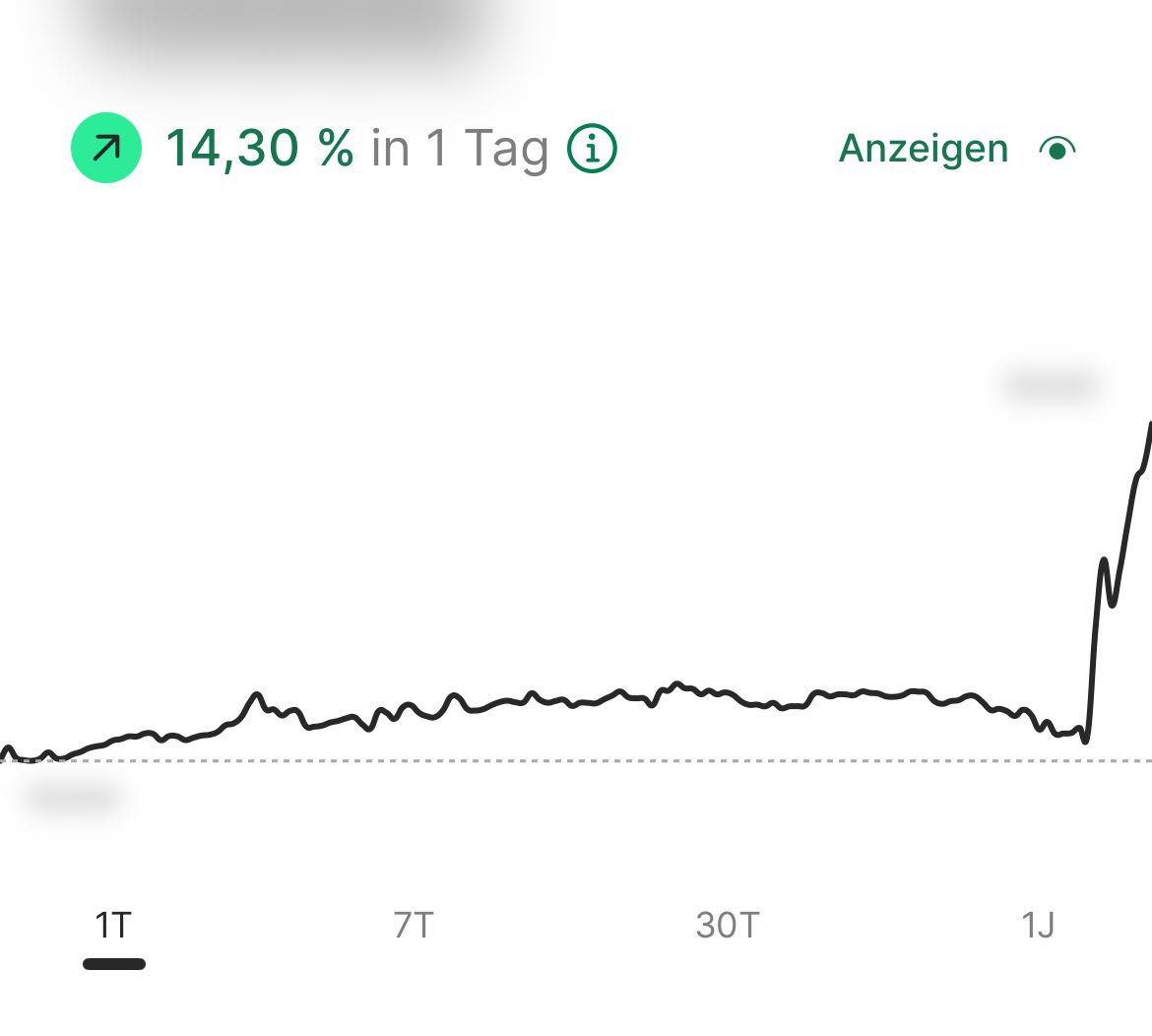
Task: Switch to the 1J yearly view
Action: coord(1038,926)
